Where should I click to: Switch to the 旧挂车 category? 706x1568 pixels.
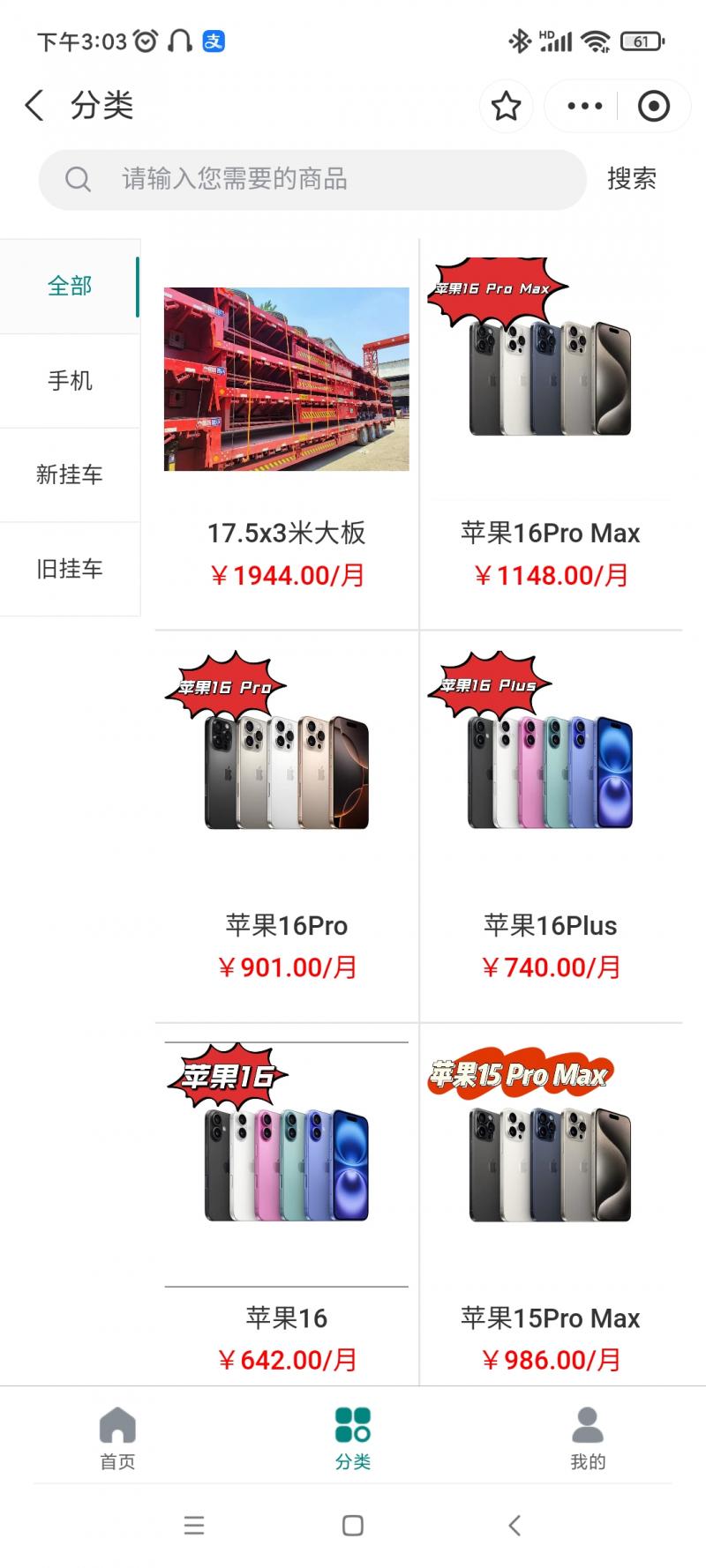(70, 569)
